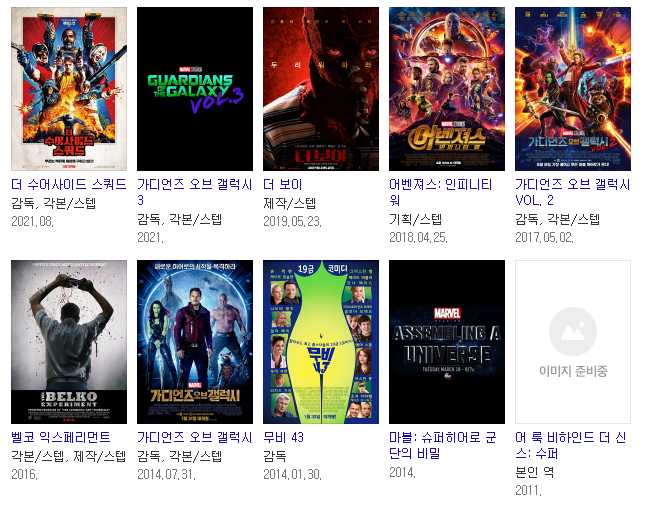Viewport: 654px width, 518px height.
Task: Open the 2014 가디언즈 오브 갤럭시 poster
Action: pyautogui.click(x=195, y=342)
